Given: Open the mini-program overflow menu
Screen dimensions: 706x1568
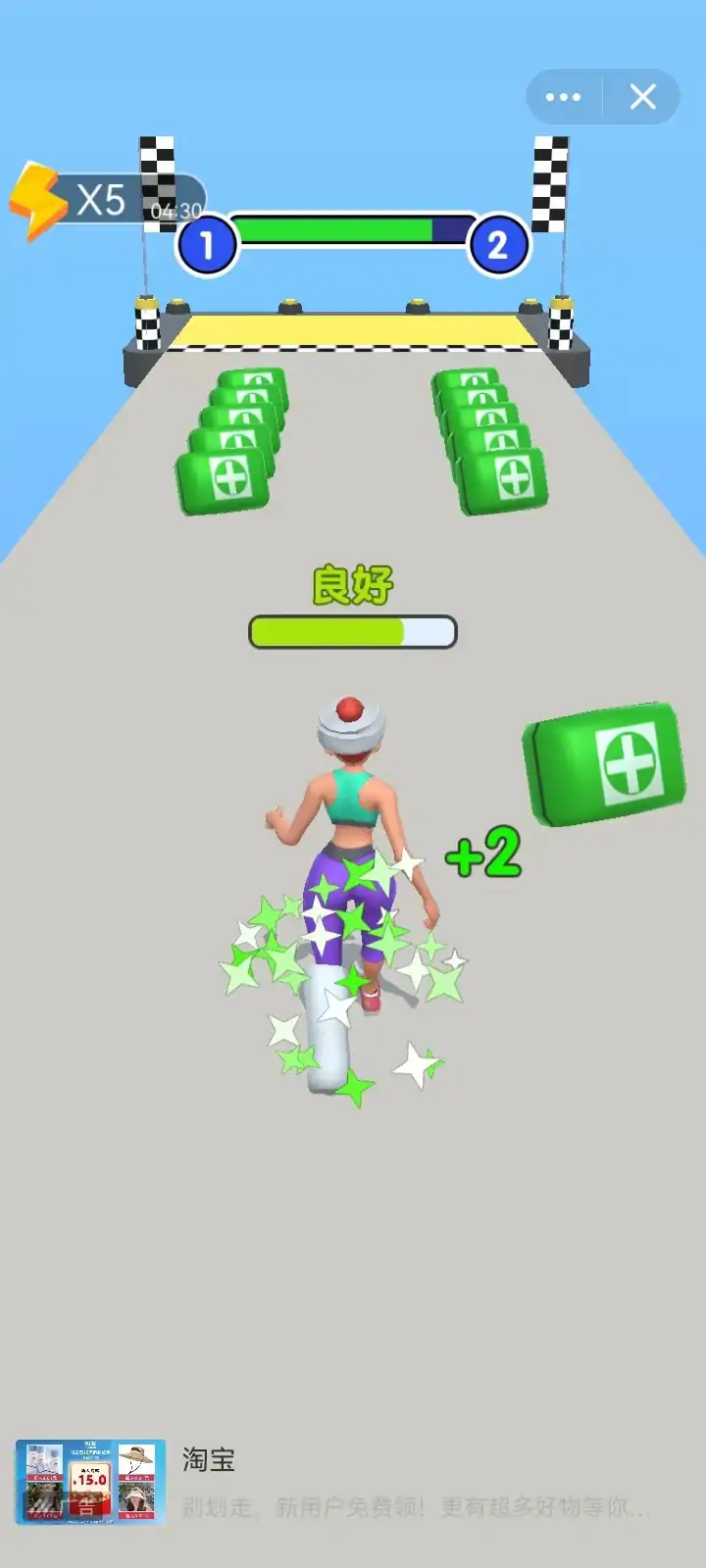Looking at the screenshot, I should (563, 97).
